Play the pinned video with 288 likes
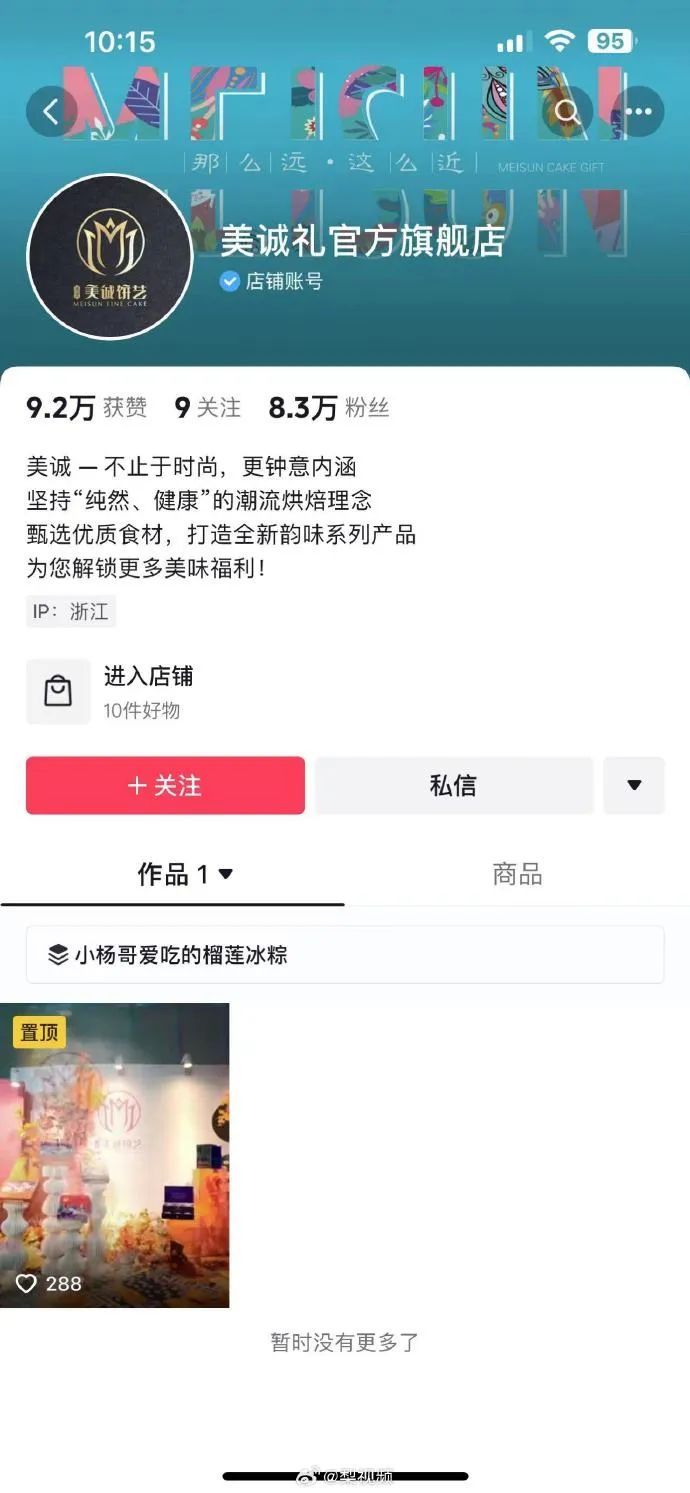 click(114, 1155)
